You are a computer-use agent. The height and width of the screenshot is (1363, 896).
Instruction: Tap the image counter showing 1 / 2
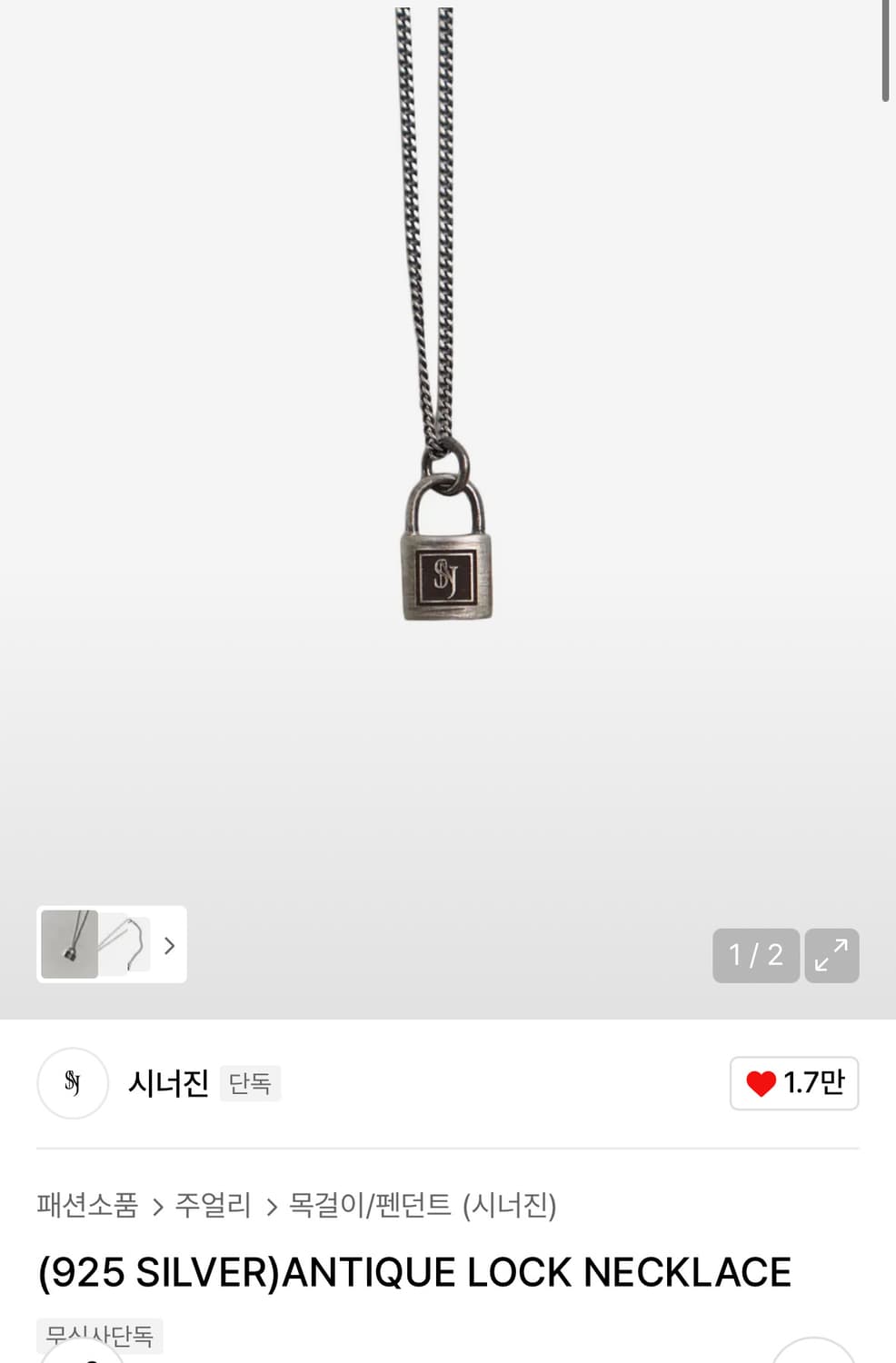click(x=756, y=956)
